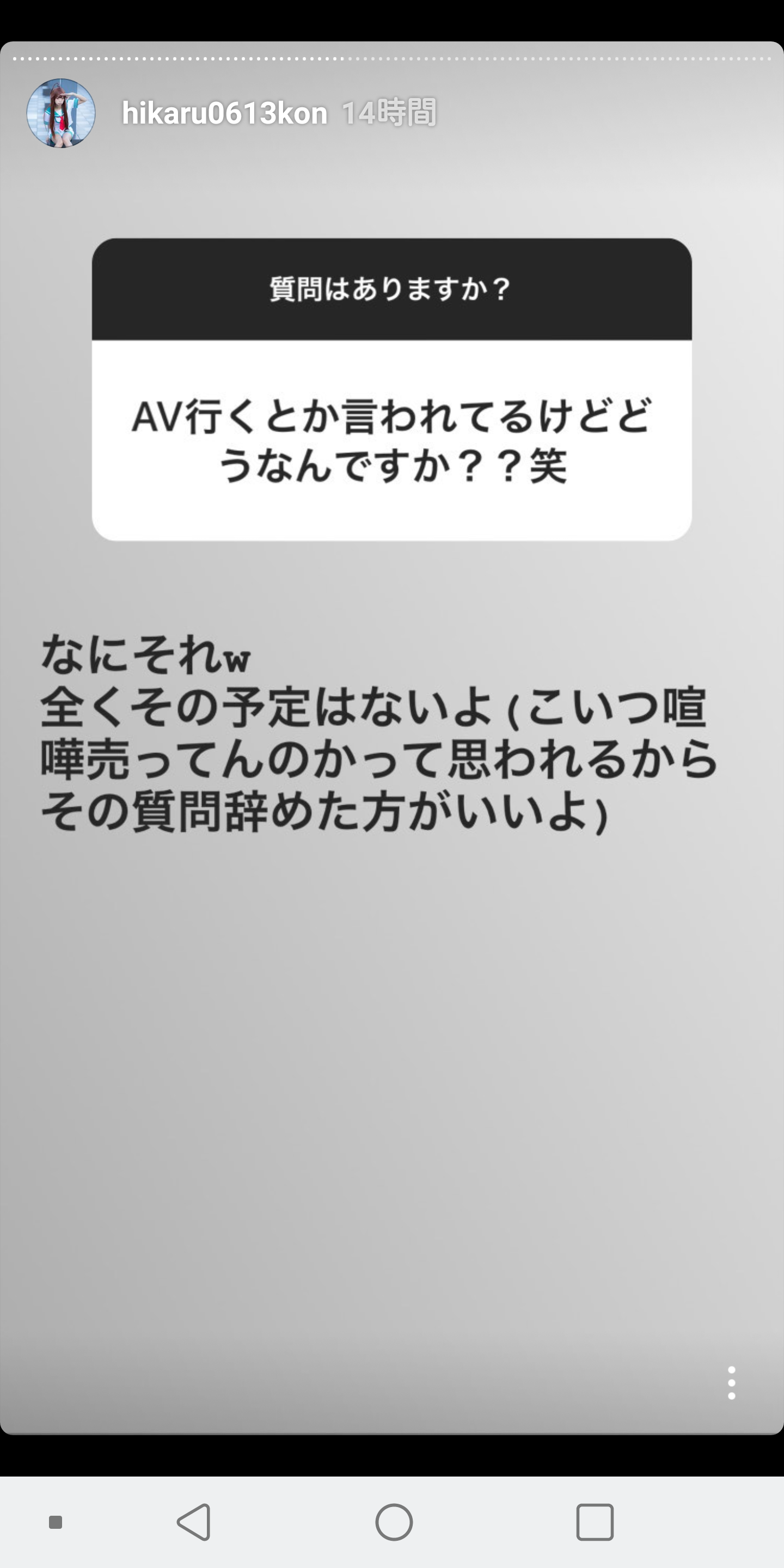
Task: Return to the home screen
Action: point(394,1522)
